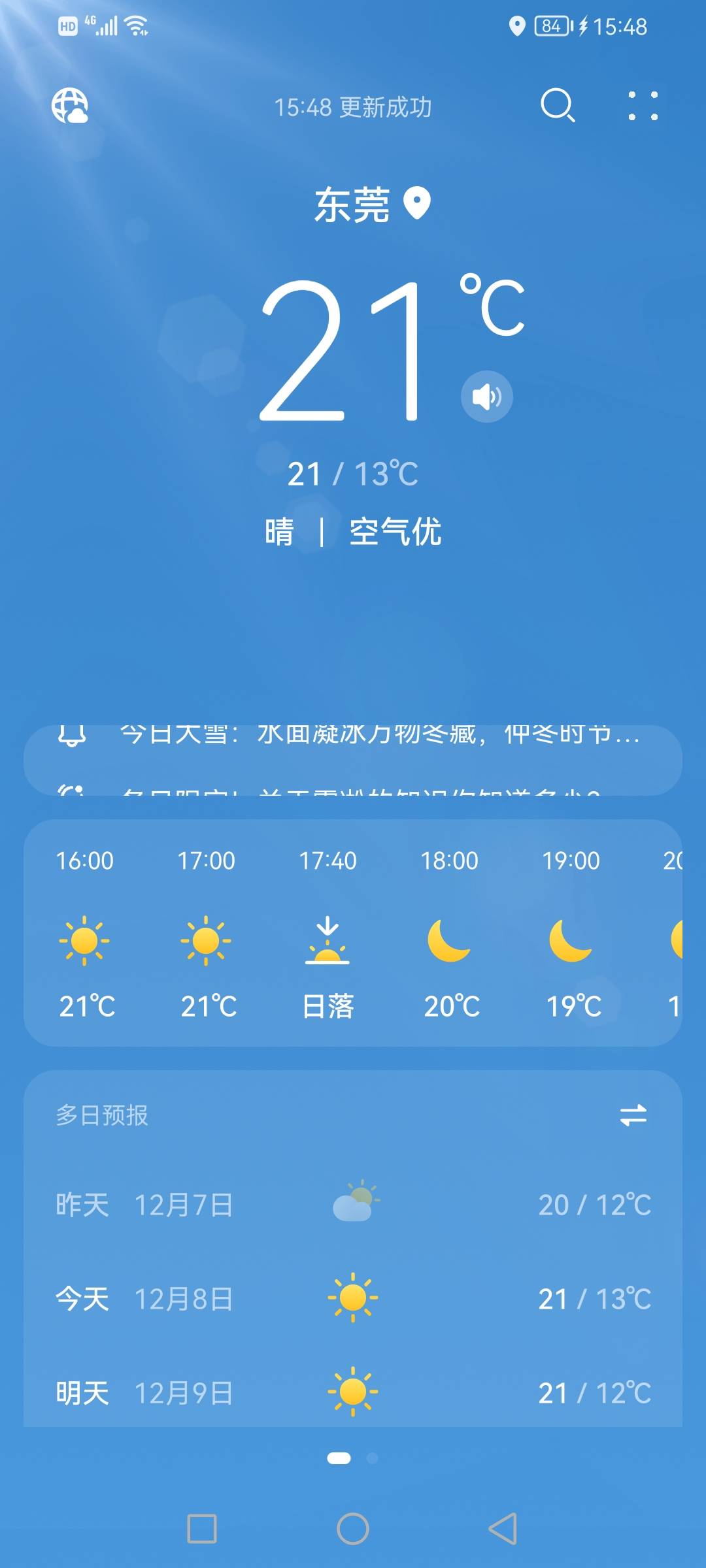Open the city management globe icon

point(70,106)
